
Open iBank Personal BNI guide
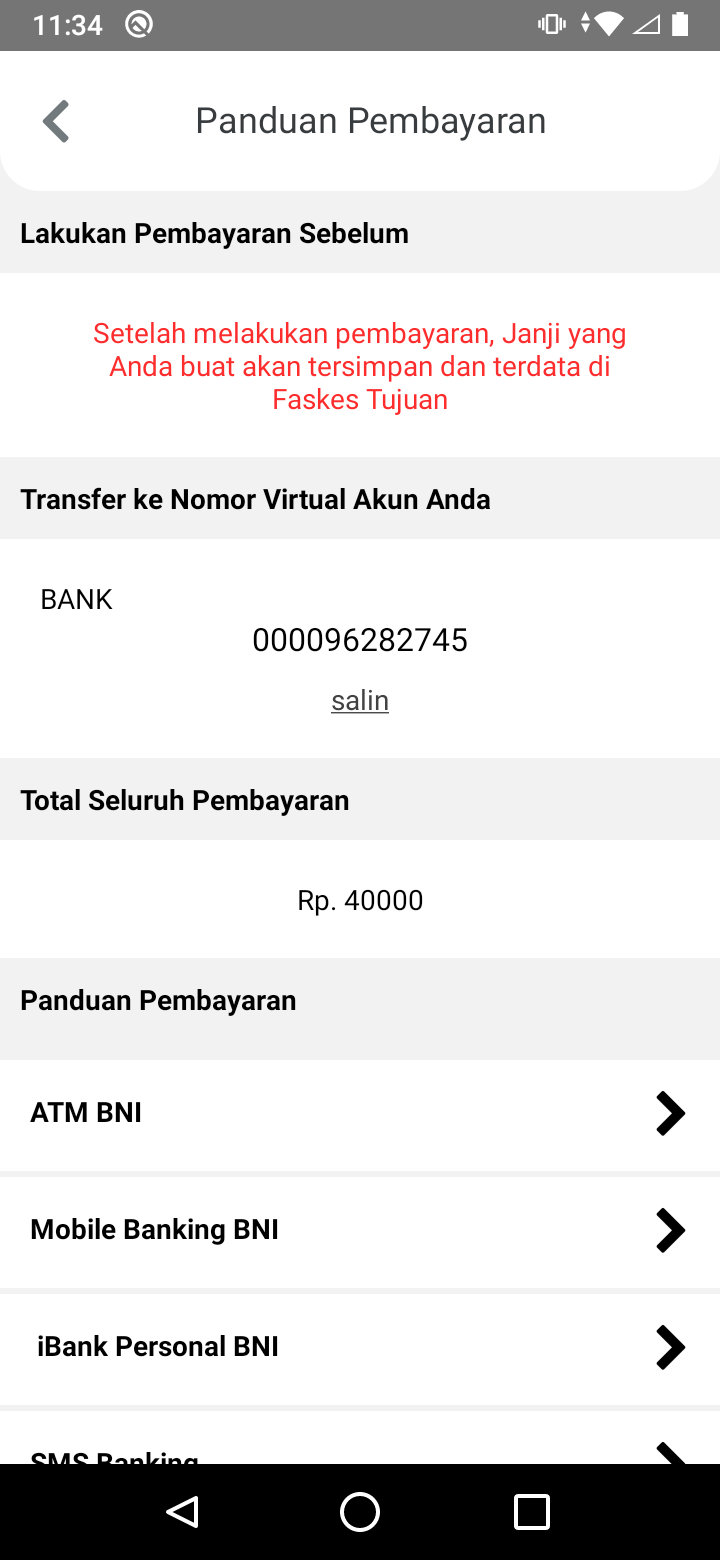point(360,1347)
